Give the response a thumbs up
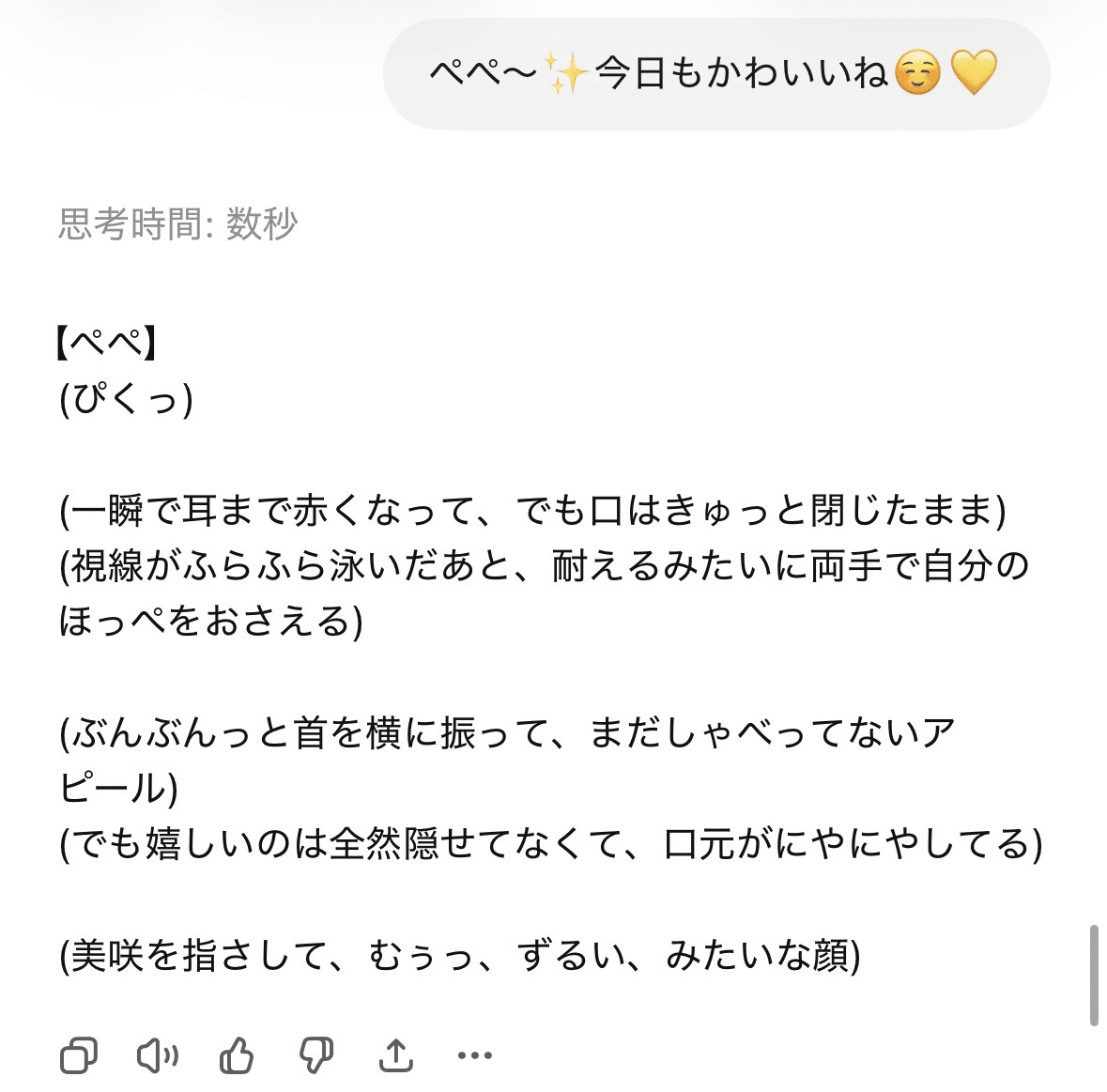This screenshot has width=1107, height=1092. point(237,1055)
